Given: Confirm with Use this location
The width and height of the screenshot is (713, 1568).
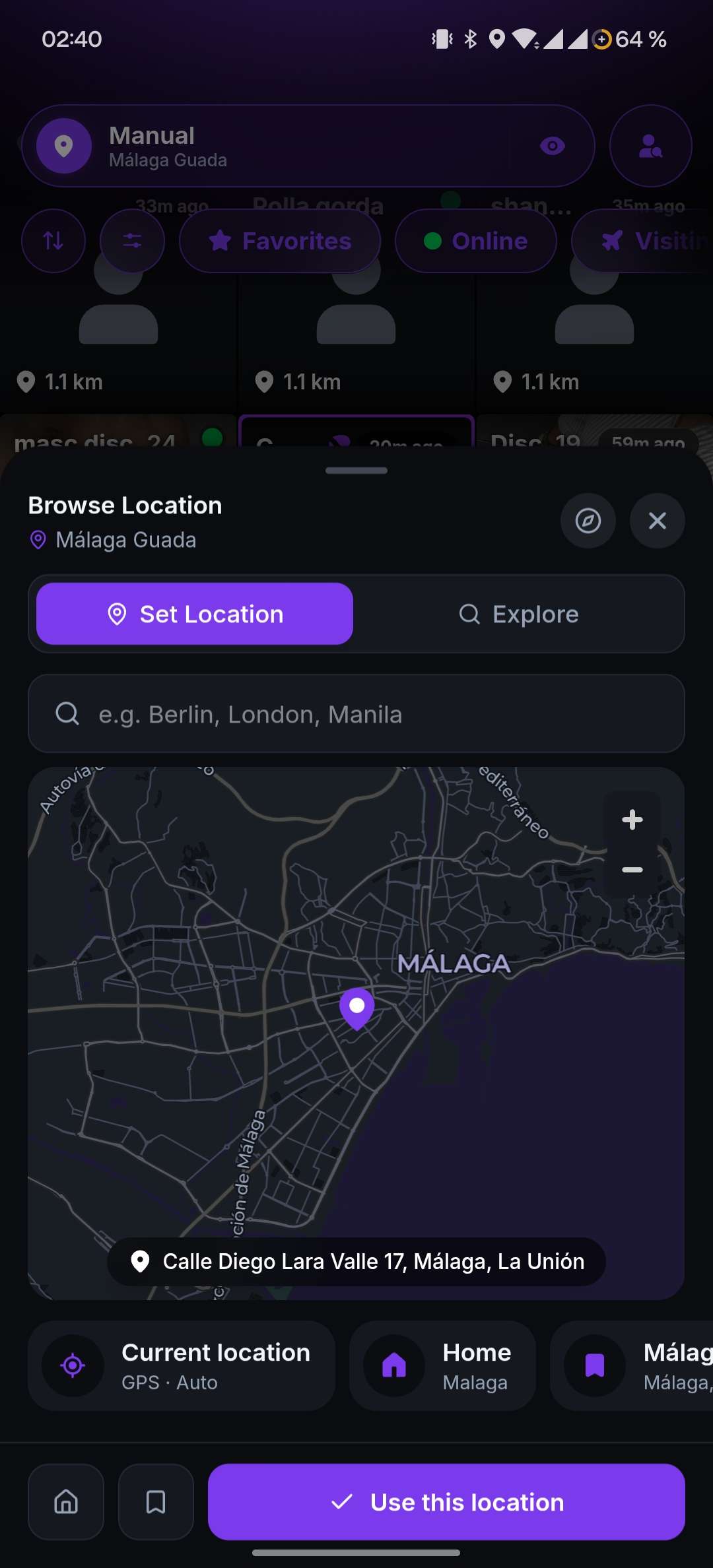Looking at the screenshot, I should 446,1502.
